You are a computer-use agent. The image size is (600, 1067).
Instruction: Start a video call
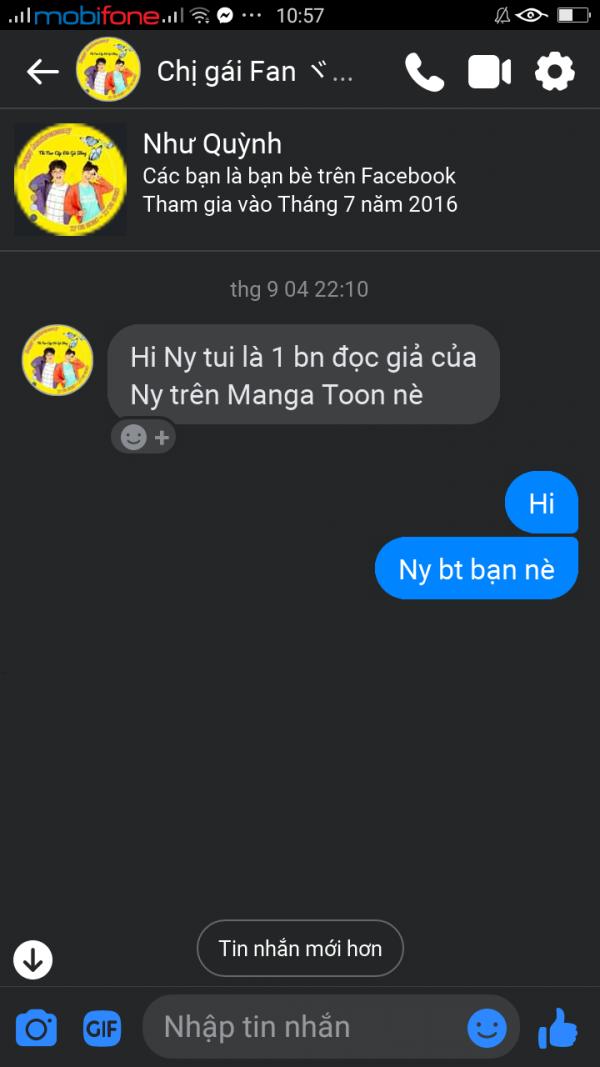click(x=489, y=72)
